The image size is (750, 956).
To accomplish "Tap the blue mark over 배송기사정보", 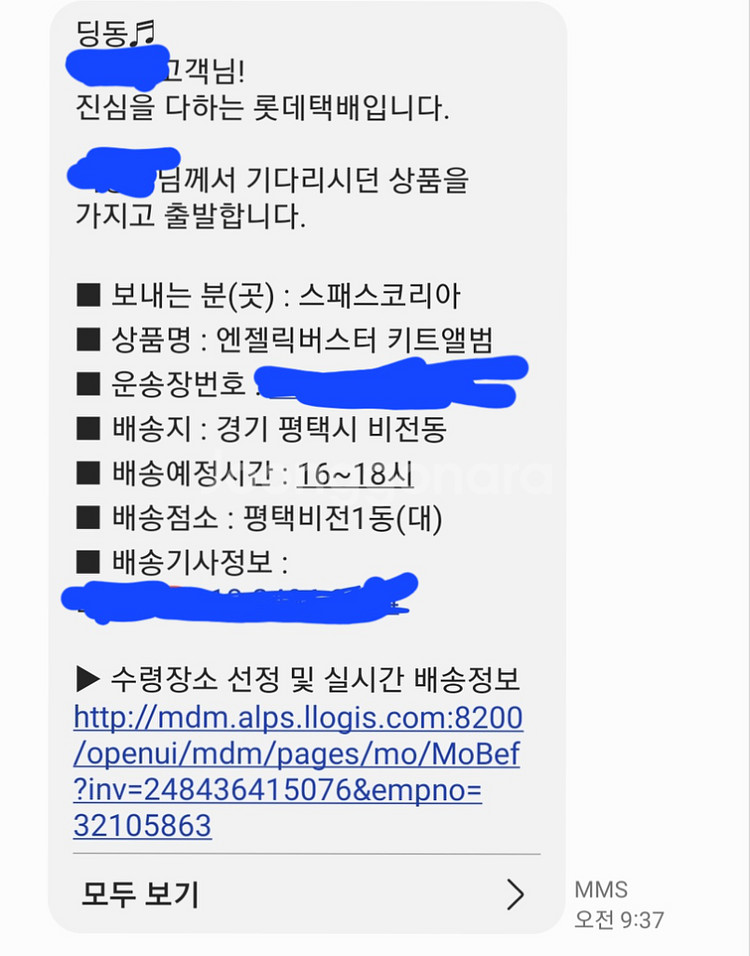I will click(x=240, y=595).
